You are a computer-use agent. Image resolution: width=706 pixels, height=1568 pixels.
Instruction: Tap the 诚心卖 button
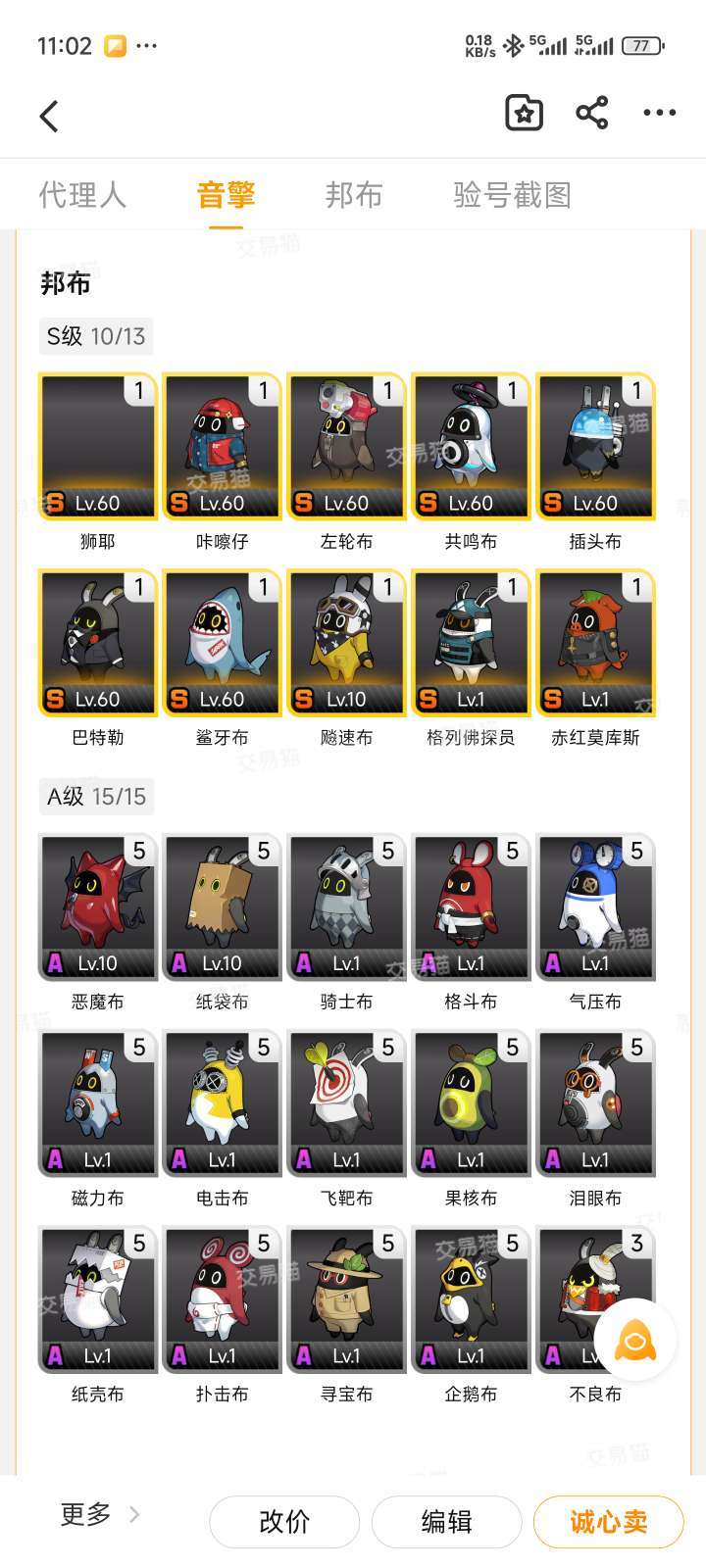coord(608,1521)
